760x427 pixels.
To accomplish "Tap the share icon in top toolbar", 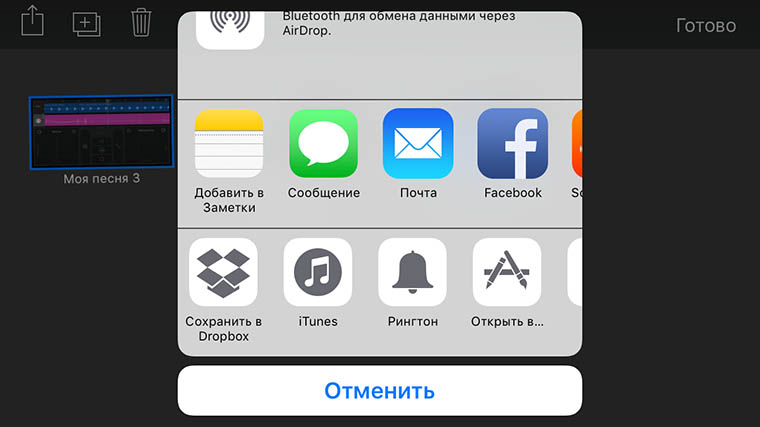I will [x=32, y=20].
